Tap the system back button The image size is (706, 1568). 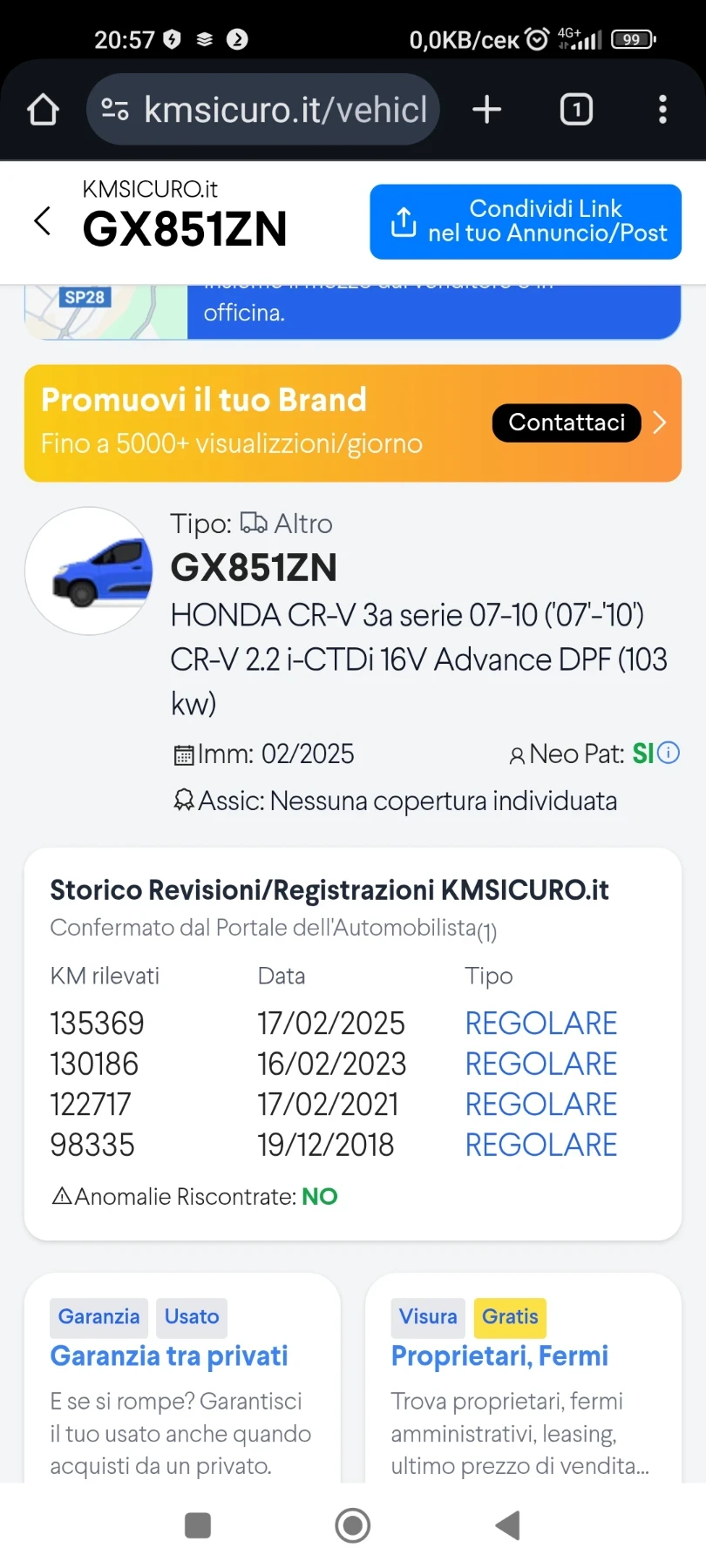point(507,1525)
